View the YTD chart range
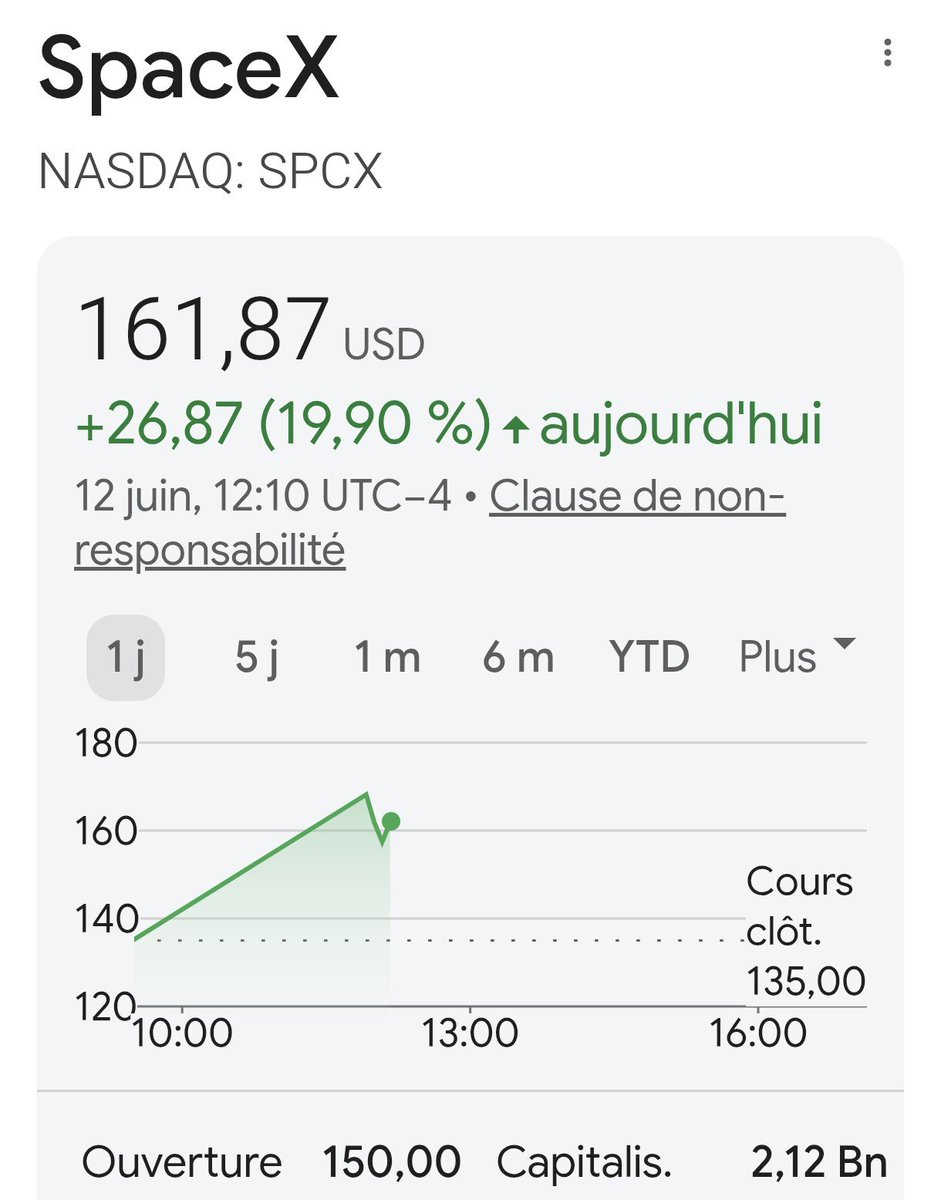941x1200 pixels. pyautogui.click(x=650, y=657)
